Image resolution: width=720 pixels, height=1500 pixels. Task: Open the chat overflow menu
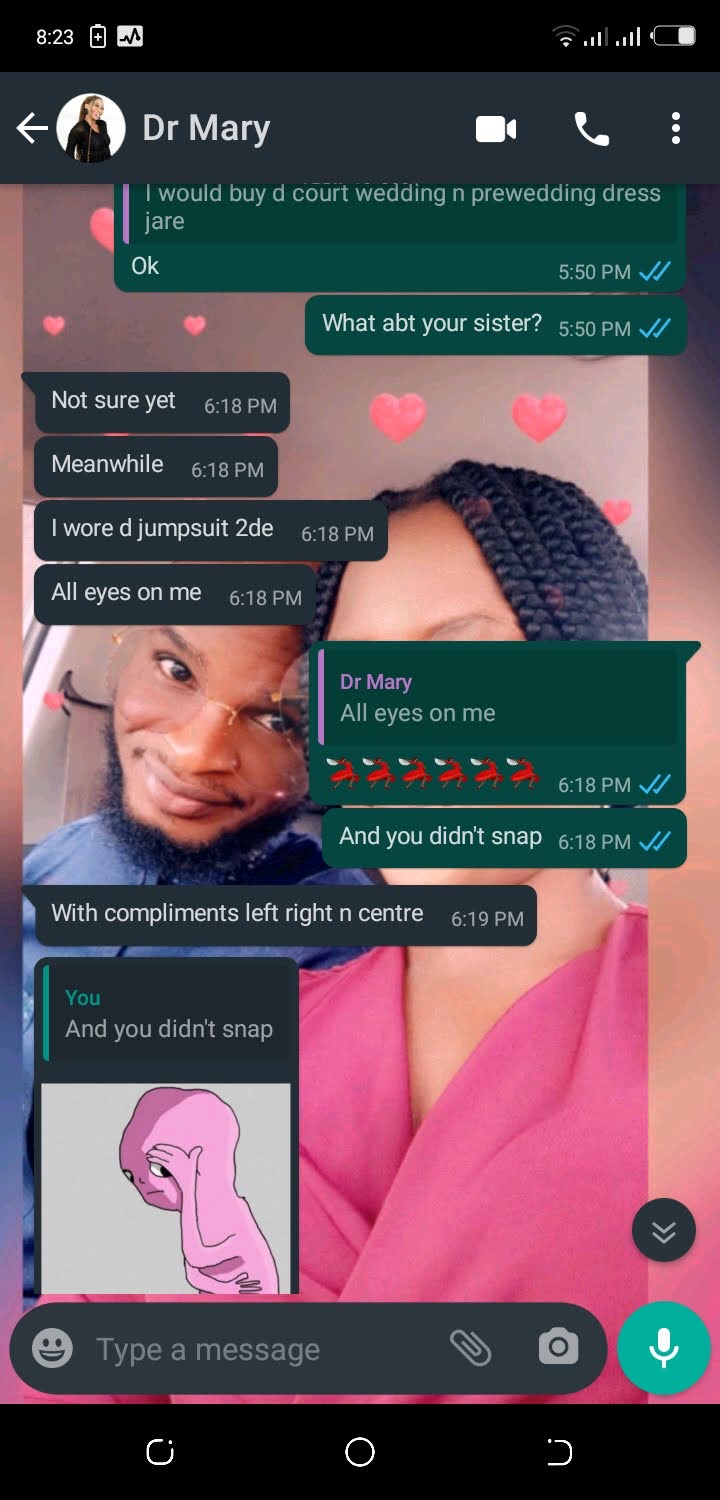pyautogui.click(x=676, y=128)
